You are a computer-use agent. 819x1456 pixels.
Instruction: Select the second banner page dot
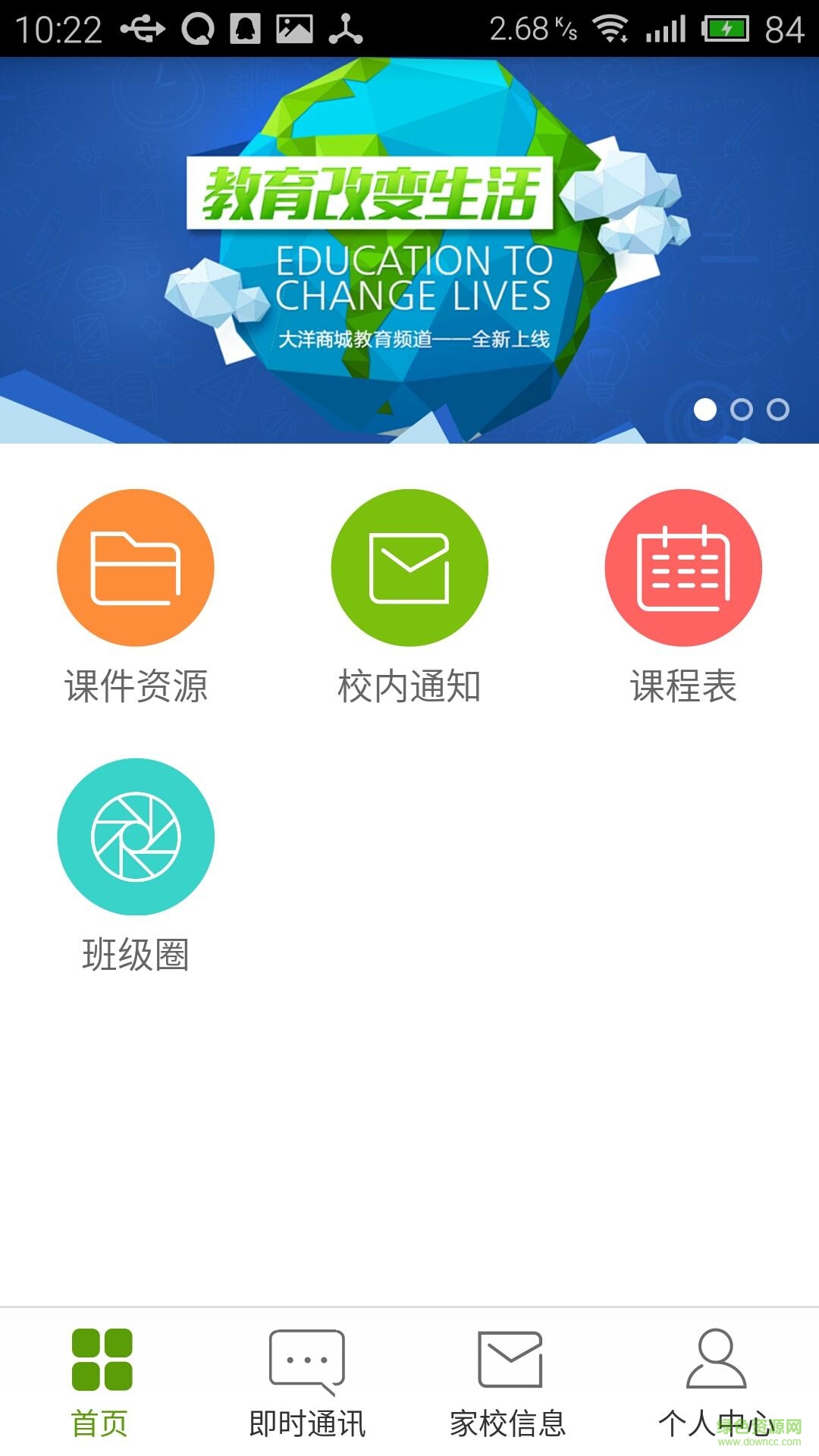click(x=741, y=409)
